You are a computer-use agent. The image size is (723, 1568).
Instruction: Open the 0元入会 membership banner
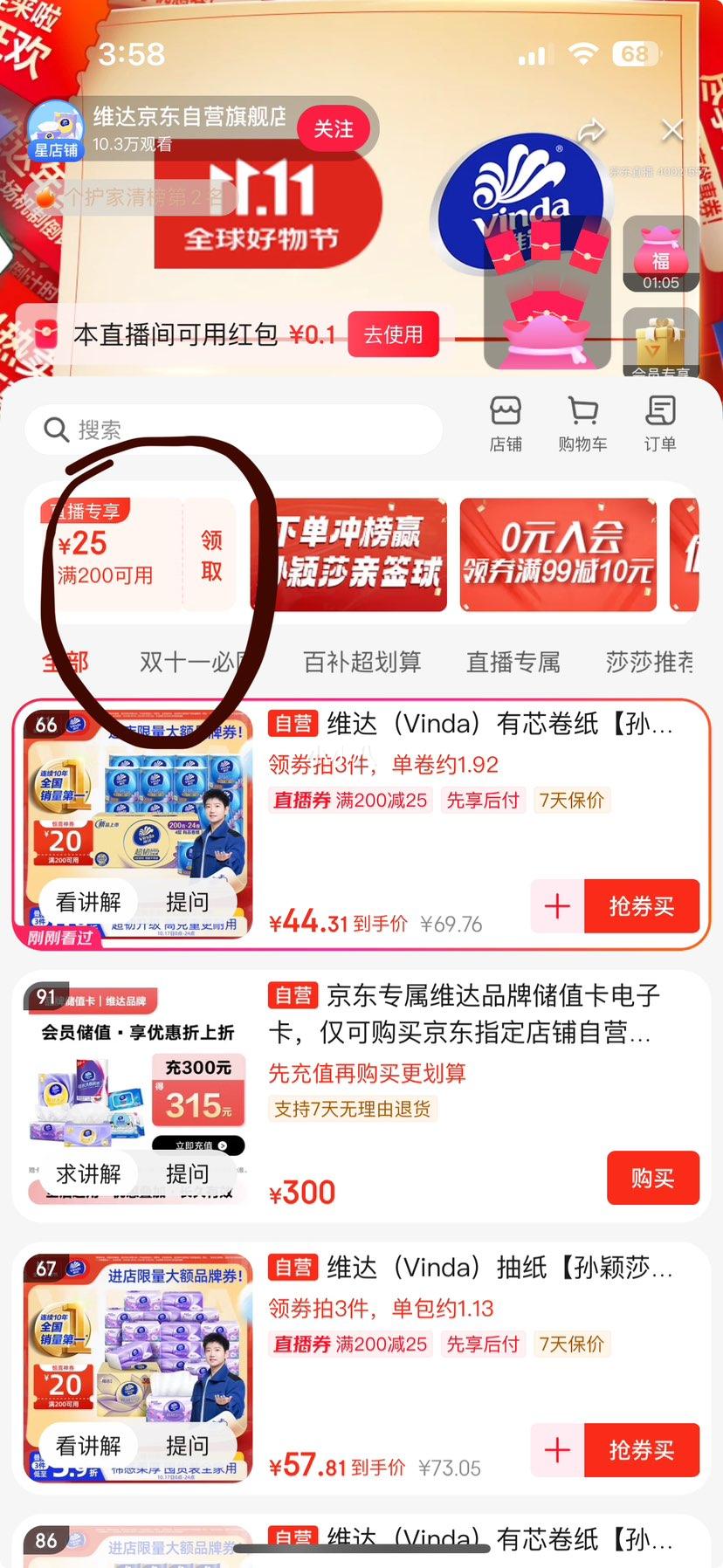558,554
